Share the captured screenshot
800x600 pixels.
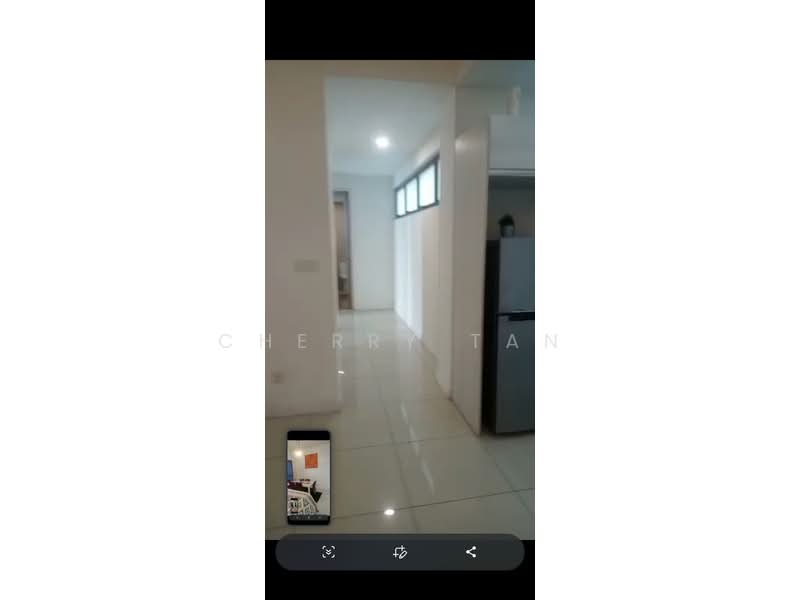tap(471, 552)
